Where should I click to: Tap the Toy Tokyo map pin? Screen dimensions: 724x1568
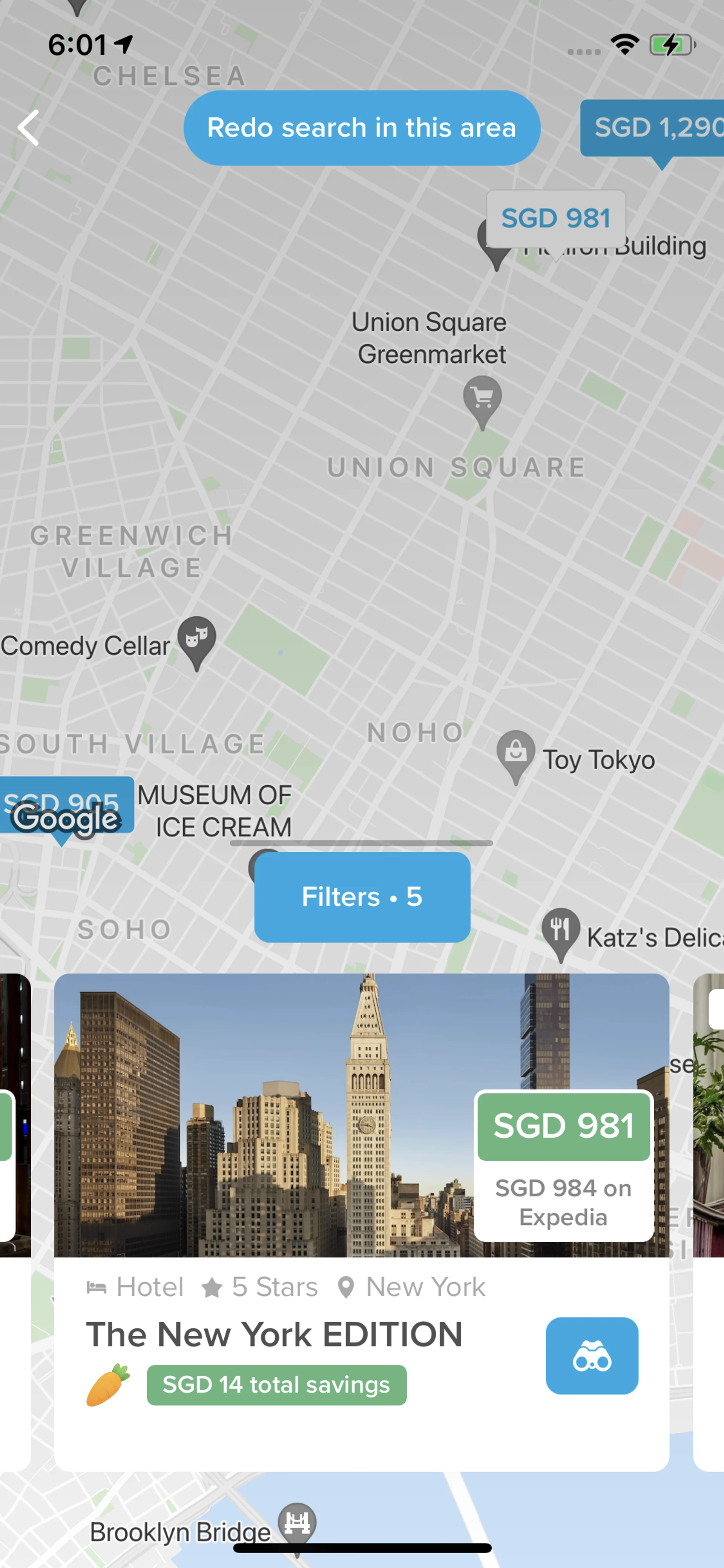pyautogui.click(x=515, y=753)
